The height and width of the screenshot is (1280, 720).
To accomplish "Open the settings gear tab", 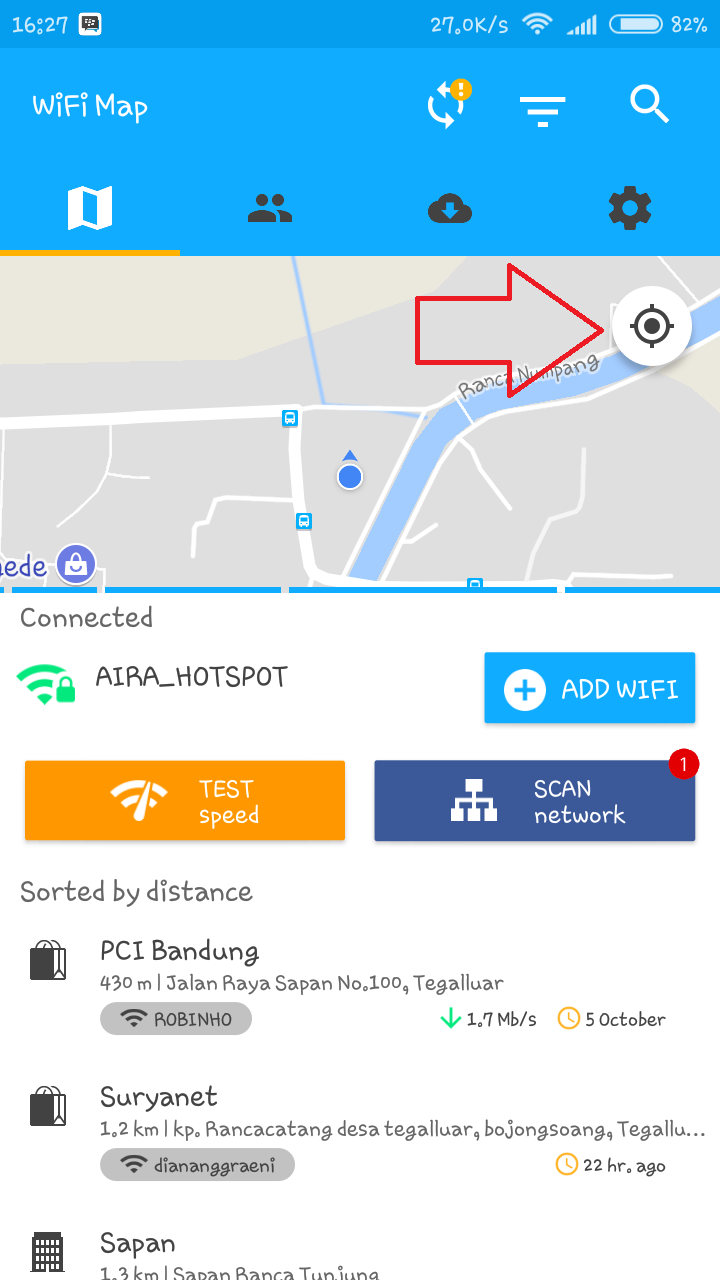I will click(x=630, y=208).
